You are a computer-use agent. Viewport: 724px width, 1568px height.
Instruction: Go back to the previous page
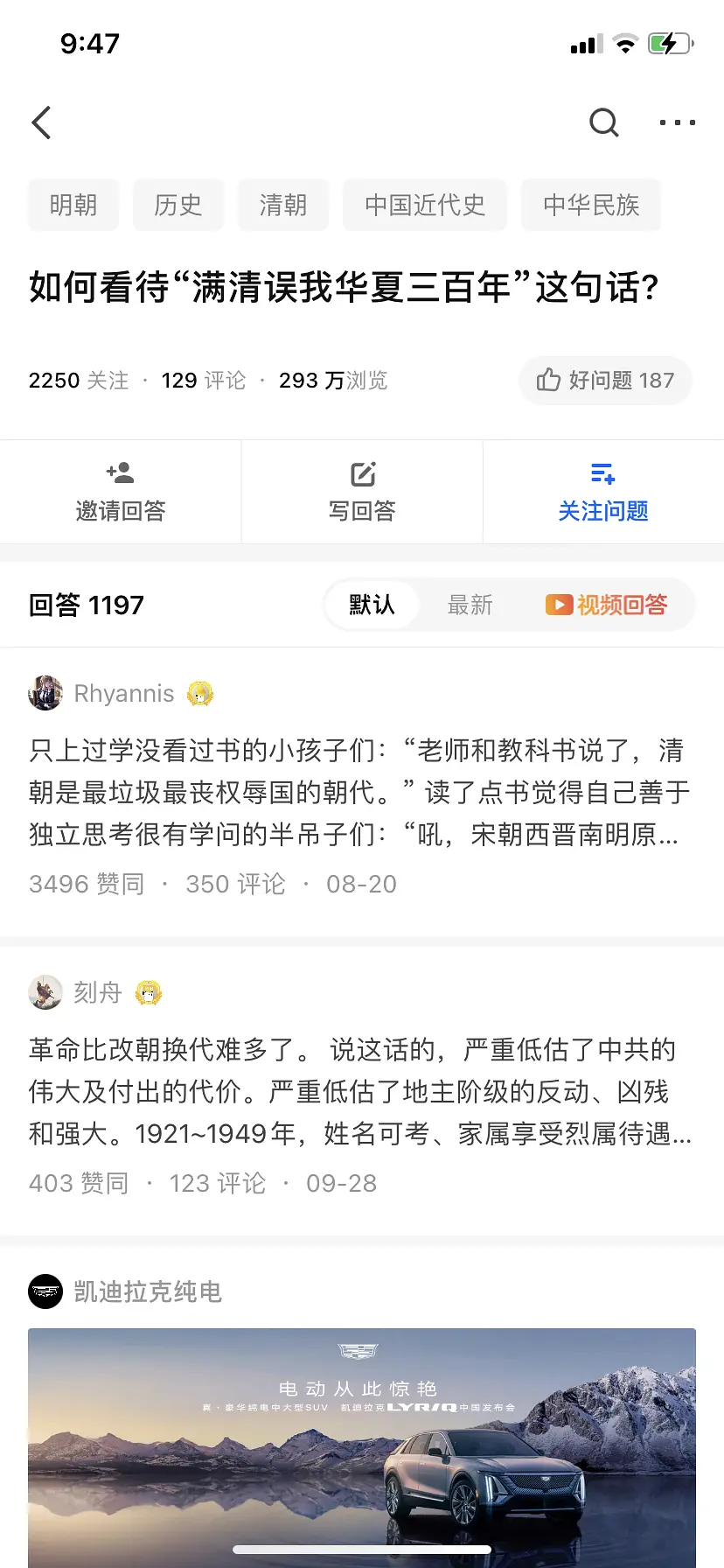click(42, 122)
